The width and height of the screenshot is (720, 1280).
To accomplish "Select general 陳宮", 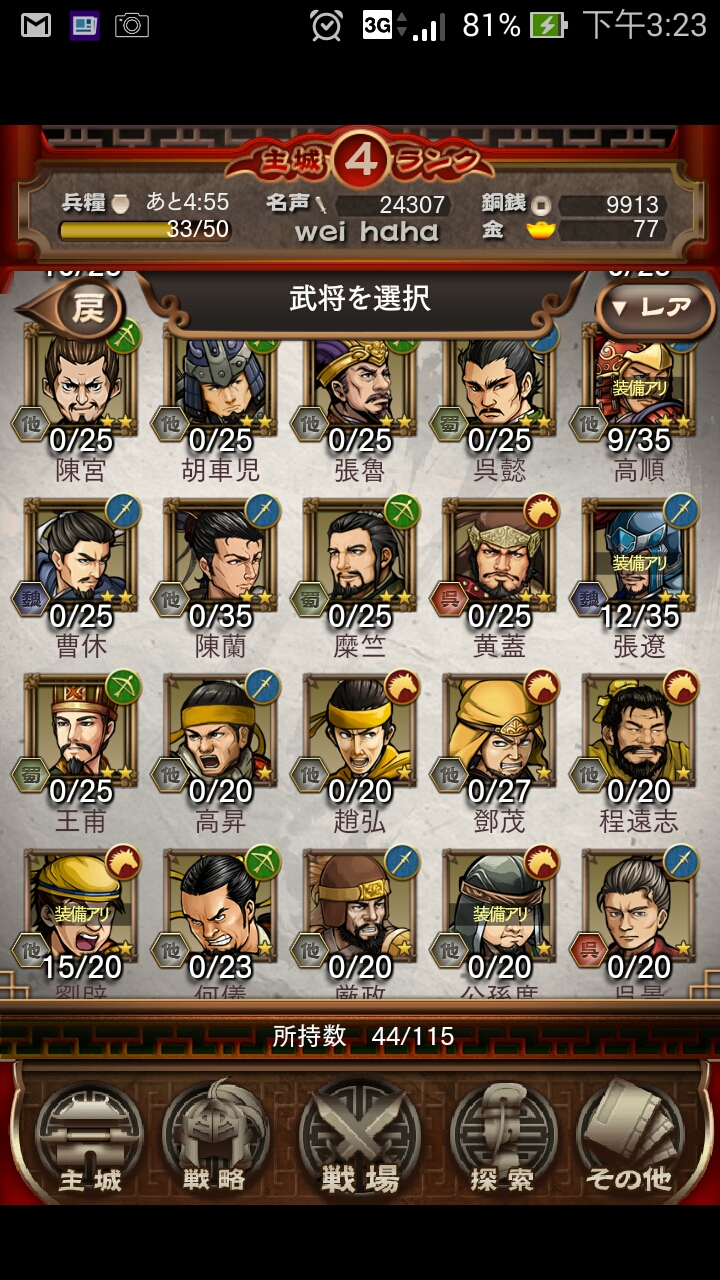I will point(81,390).
